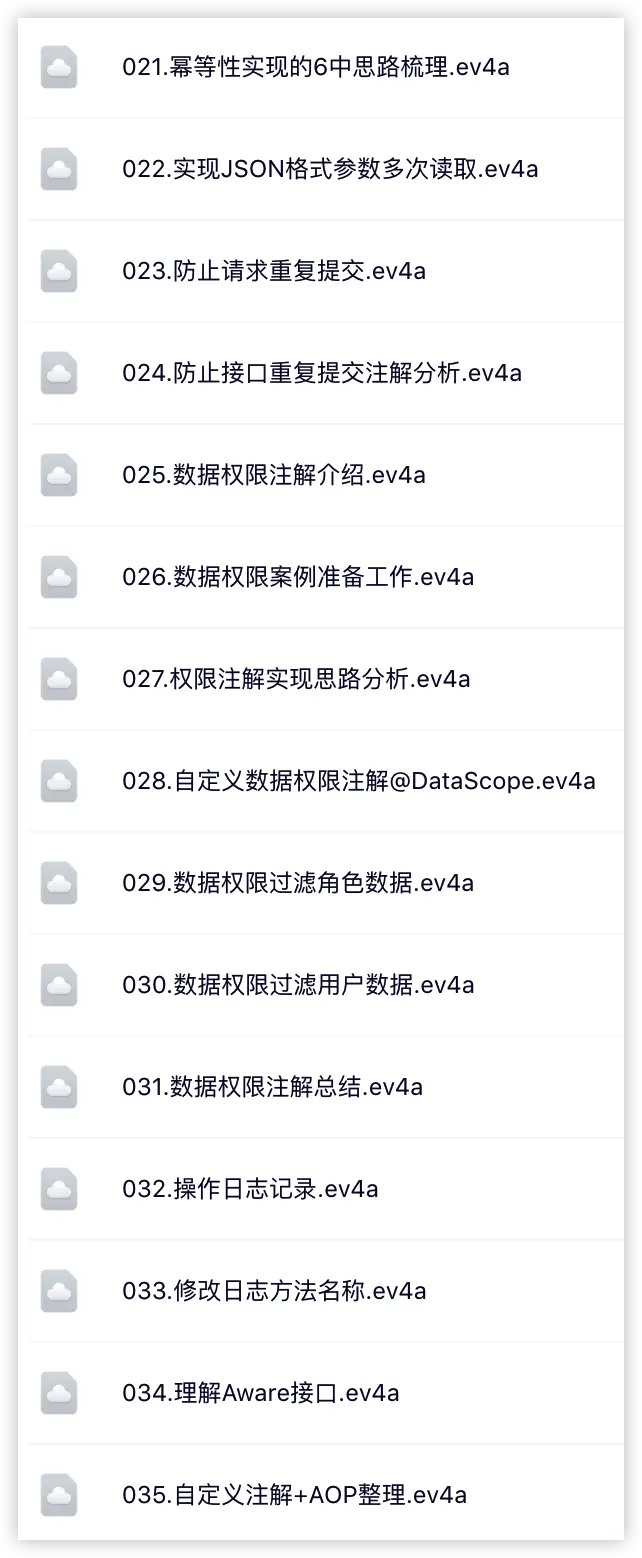The image size is (642, 1558).
Task: Open 025.数据权限注解介绍.ev4a
Action: coord(274,476)
